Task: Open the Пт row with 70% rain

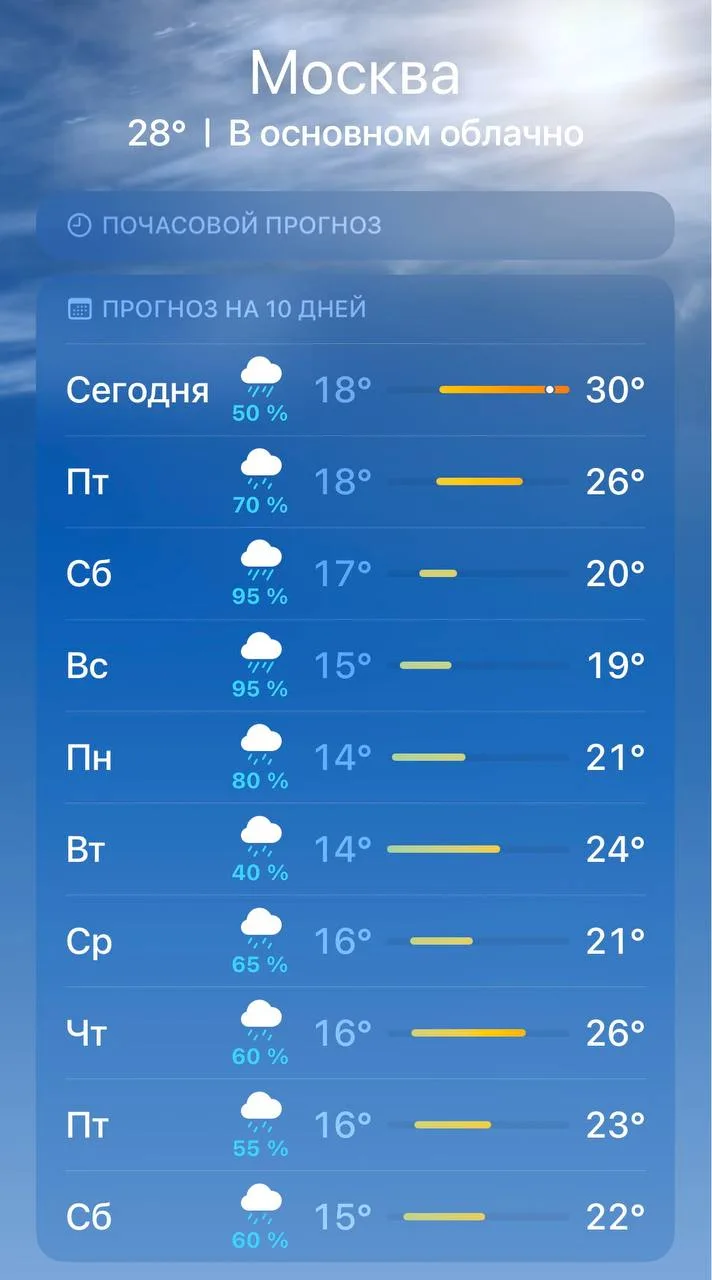Action: click(x=355, y=482)
